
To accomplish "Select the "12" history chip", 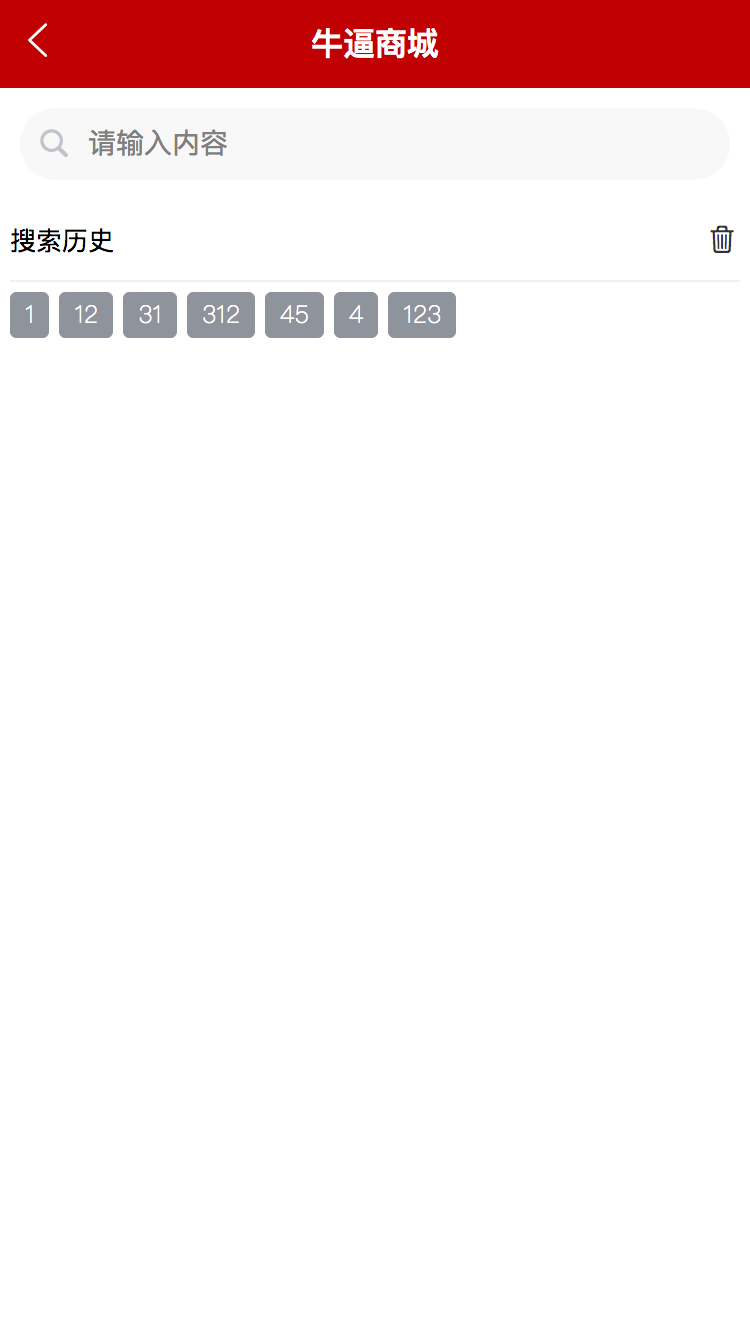I will (x=86, y=315).
